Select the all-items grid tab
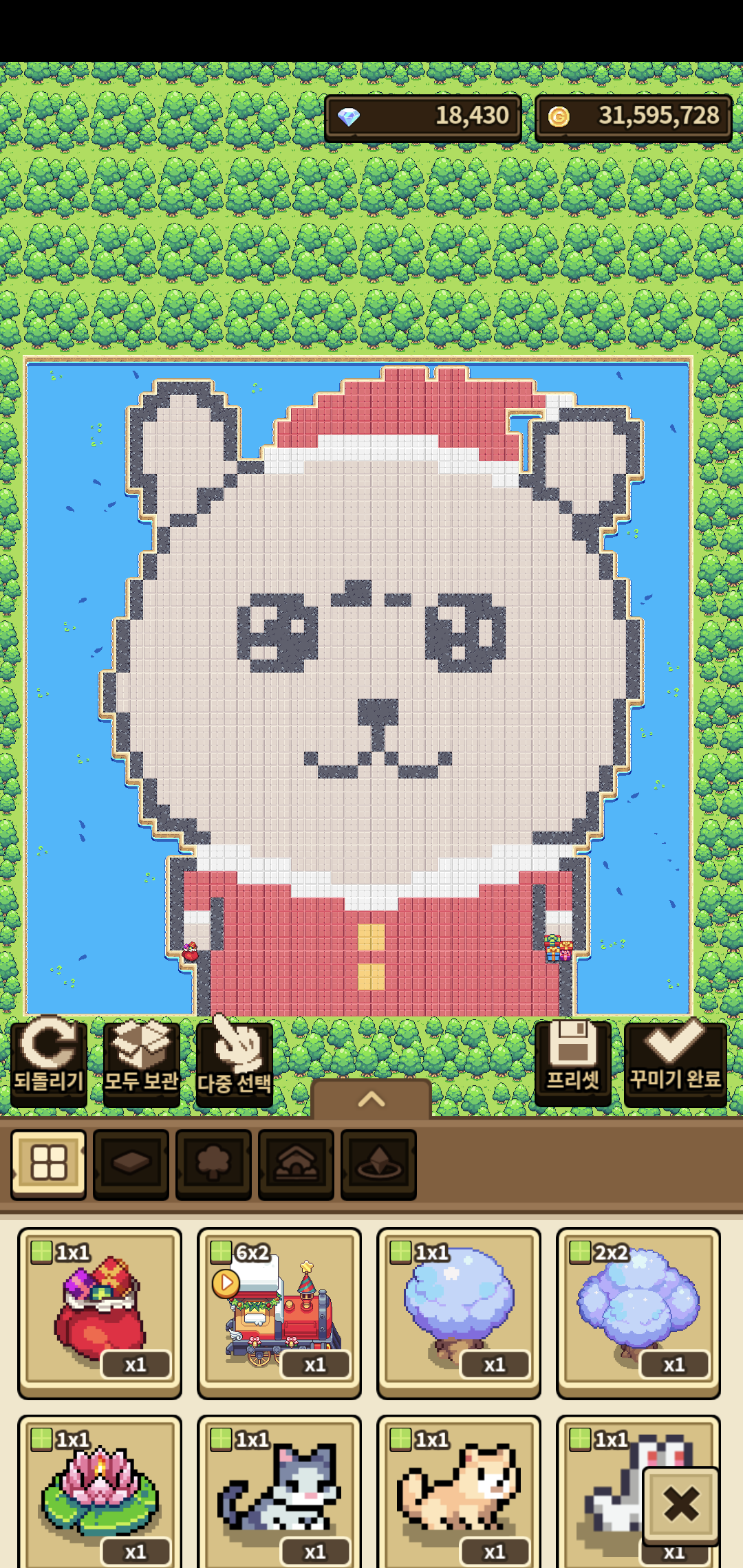743x1568 pixels. click(48, 1164)
